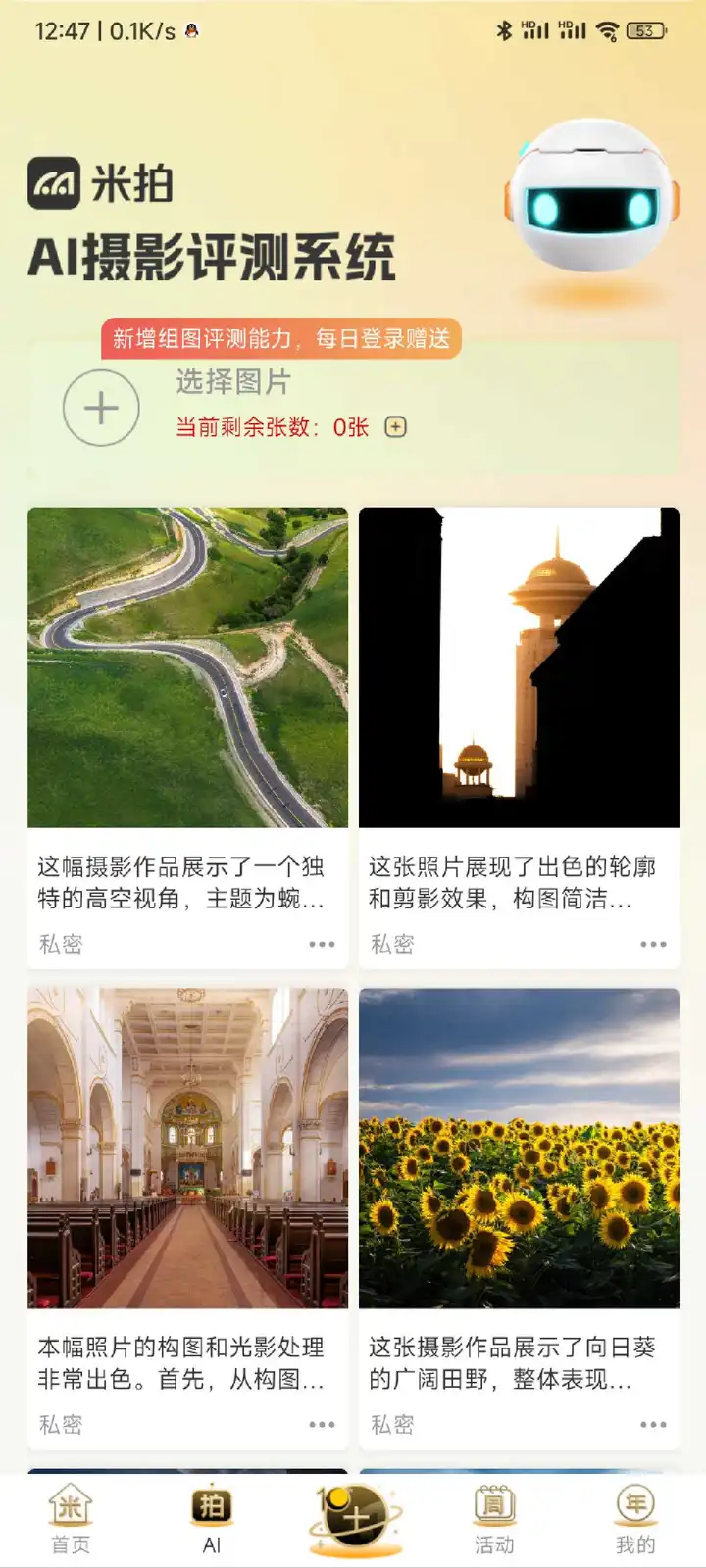Screen dimensions: 706x1568
Task: Open the silhouette tower photo
Action: pyautogui.click(x=519, y=667)
